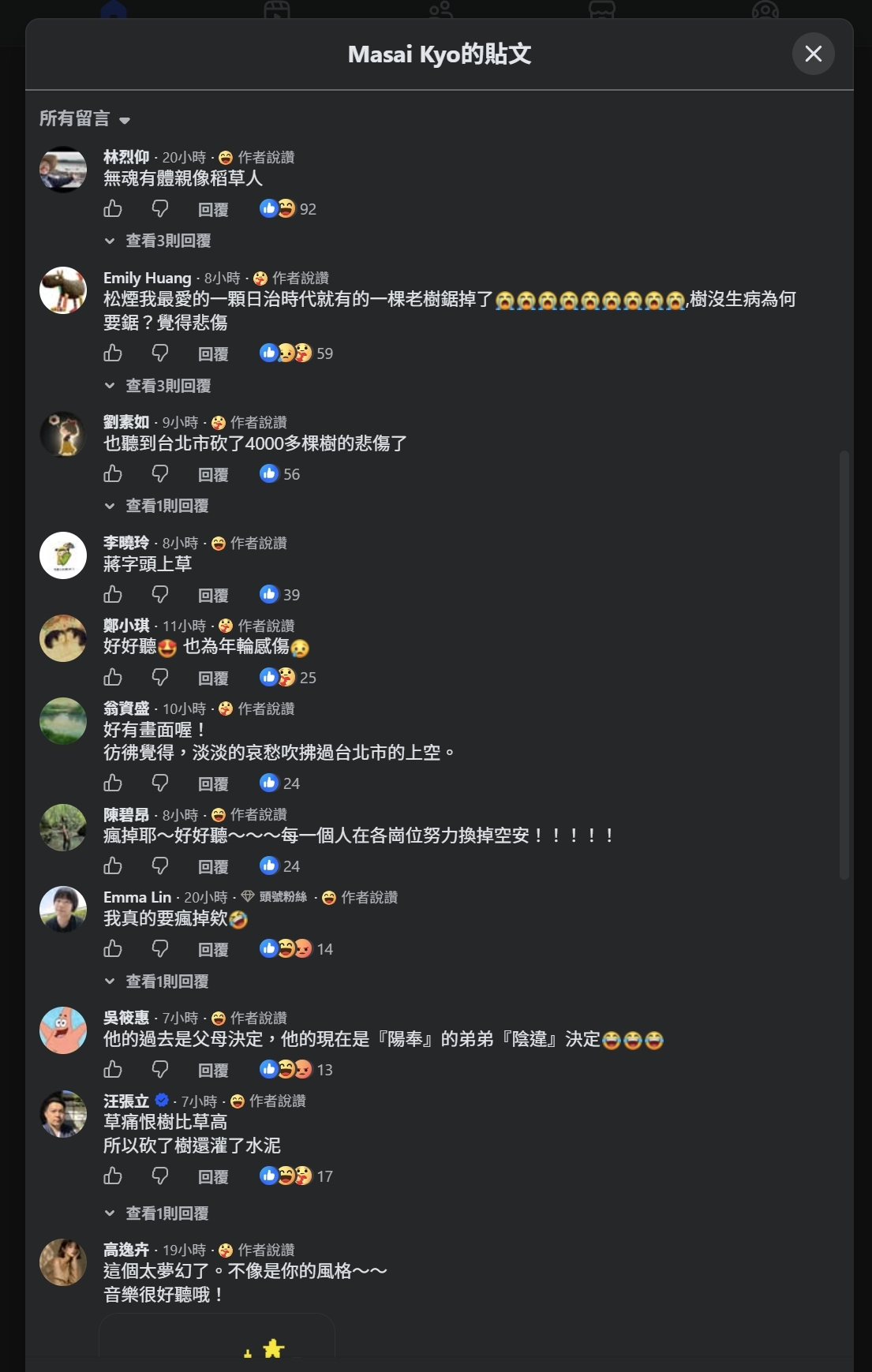Reply to 陳碧昂's comment

pyautogui.click(x=213, y=866)
